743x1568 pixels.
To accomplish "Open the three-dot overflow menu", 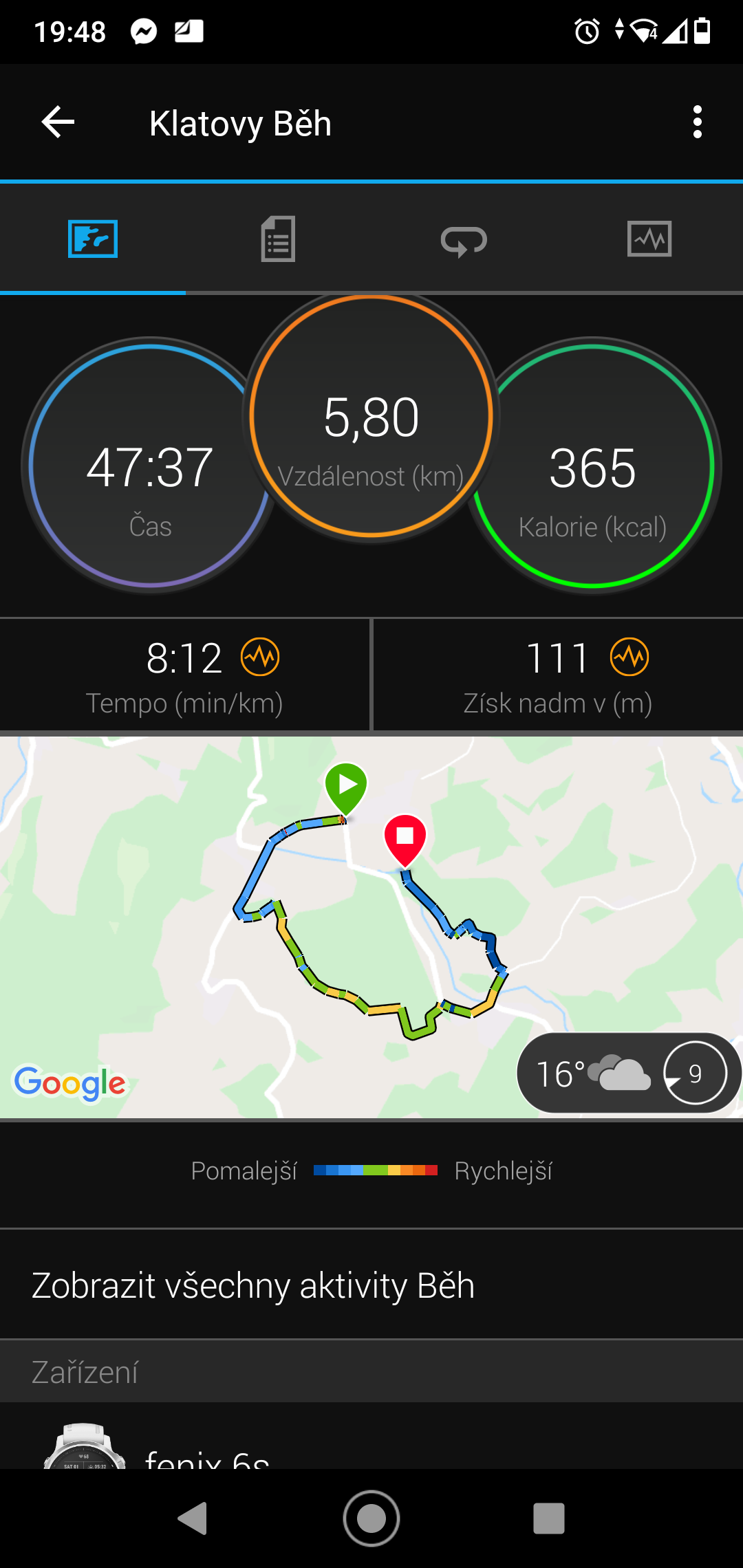I will click(698, 122).
